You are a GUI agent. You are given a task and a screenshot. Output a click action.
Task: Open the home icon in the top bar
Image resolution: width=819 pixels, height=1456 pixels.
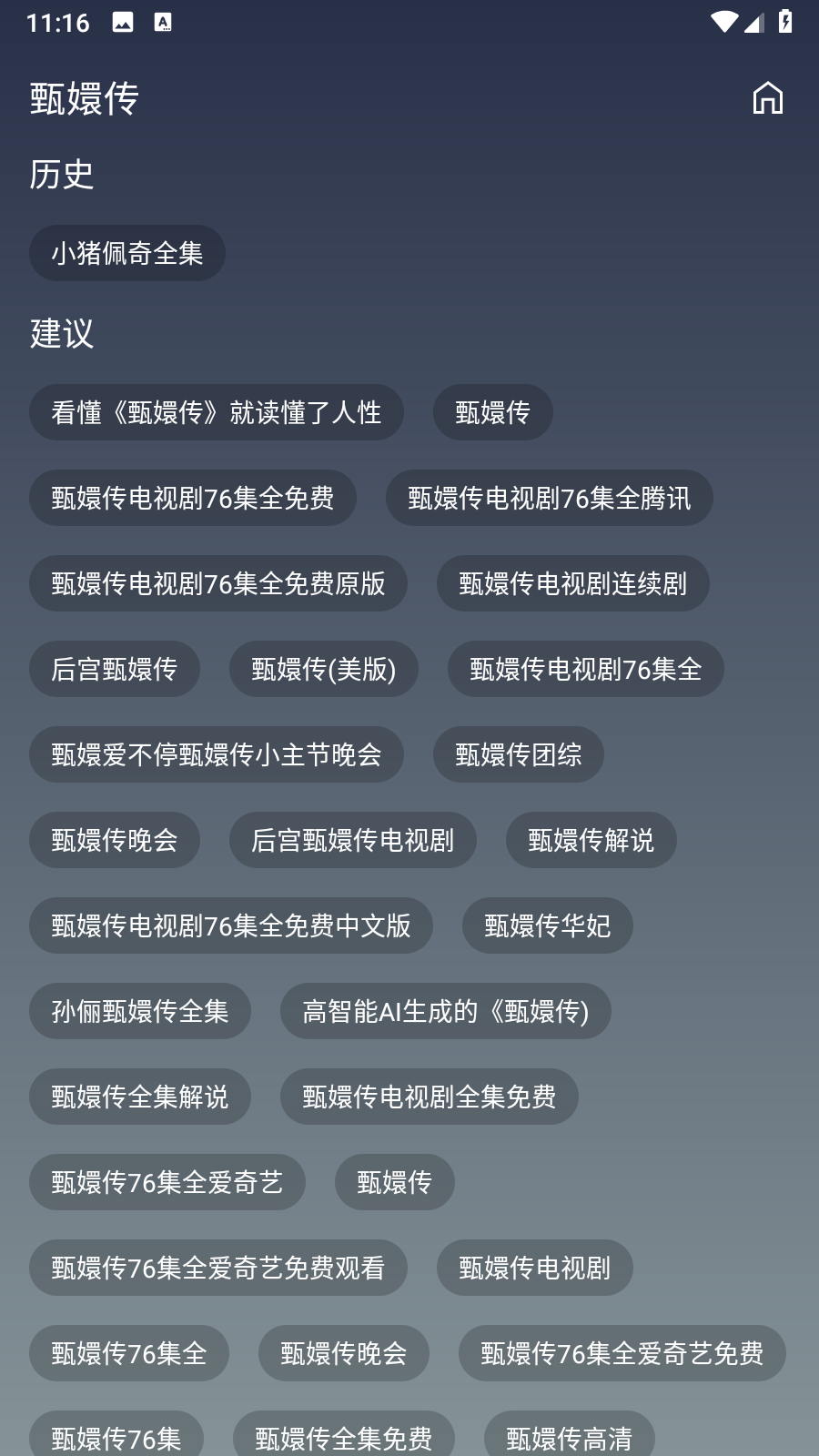767,98
